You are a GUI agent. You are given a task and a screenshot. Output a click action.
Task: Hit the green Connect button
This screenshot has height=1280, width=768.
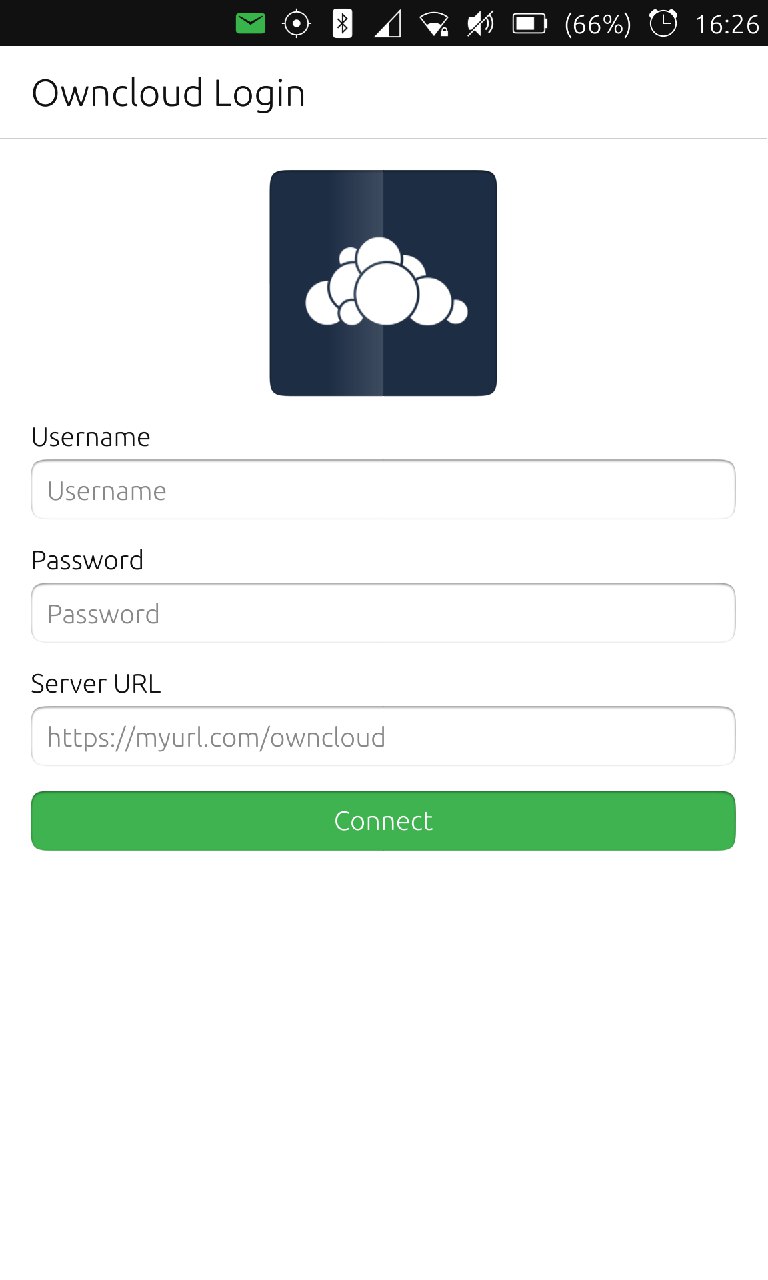(x=383, y=821)
